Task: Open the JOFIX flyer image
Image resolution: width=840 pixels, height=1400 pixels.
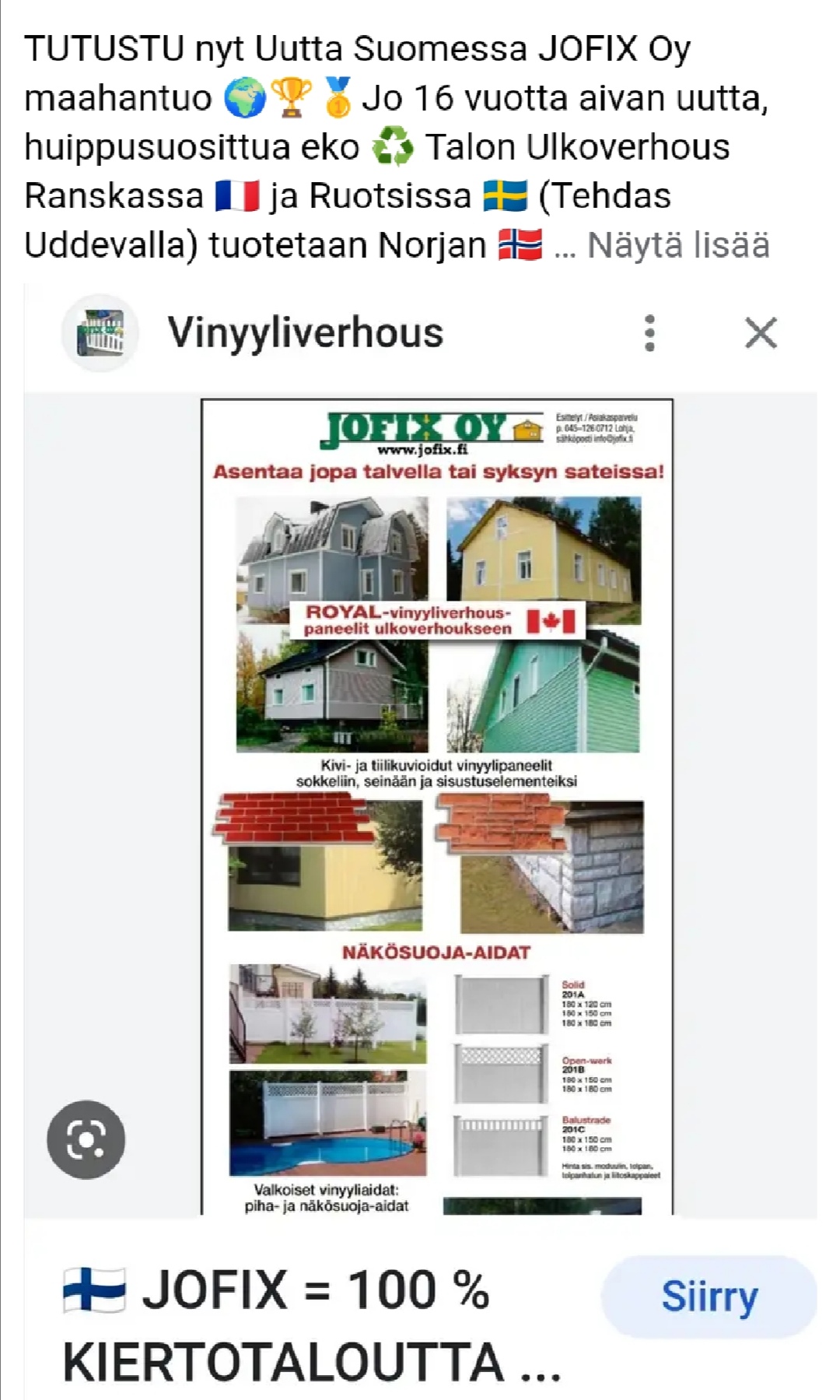Action: click(x=436, y=805)
